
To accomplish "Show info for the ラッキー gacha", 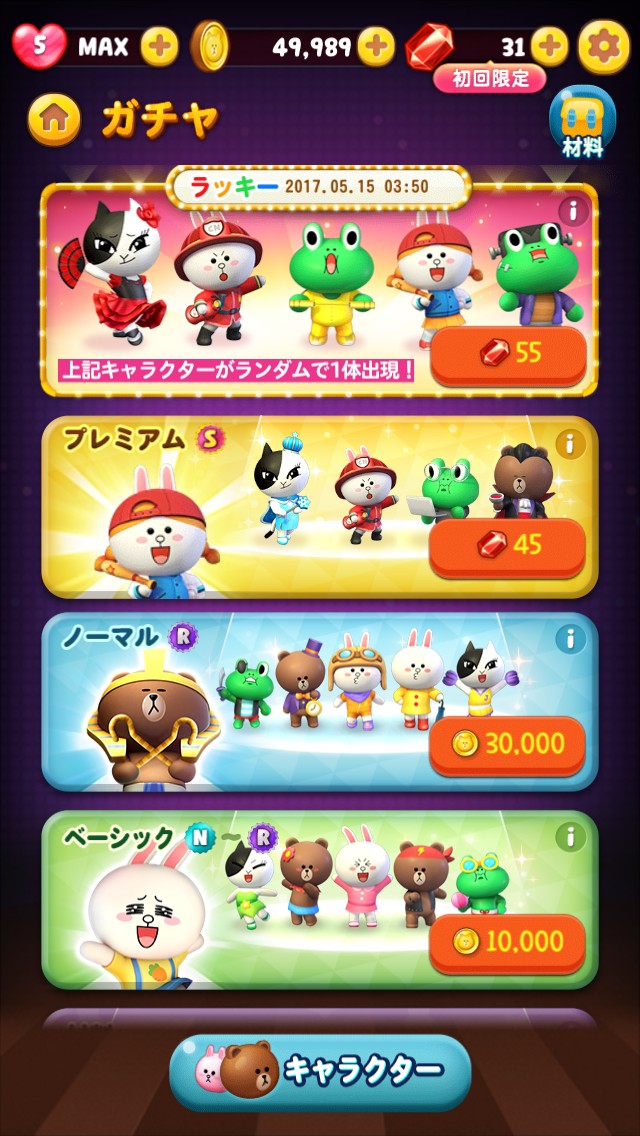I will click(x=573, y=212).
